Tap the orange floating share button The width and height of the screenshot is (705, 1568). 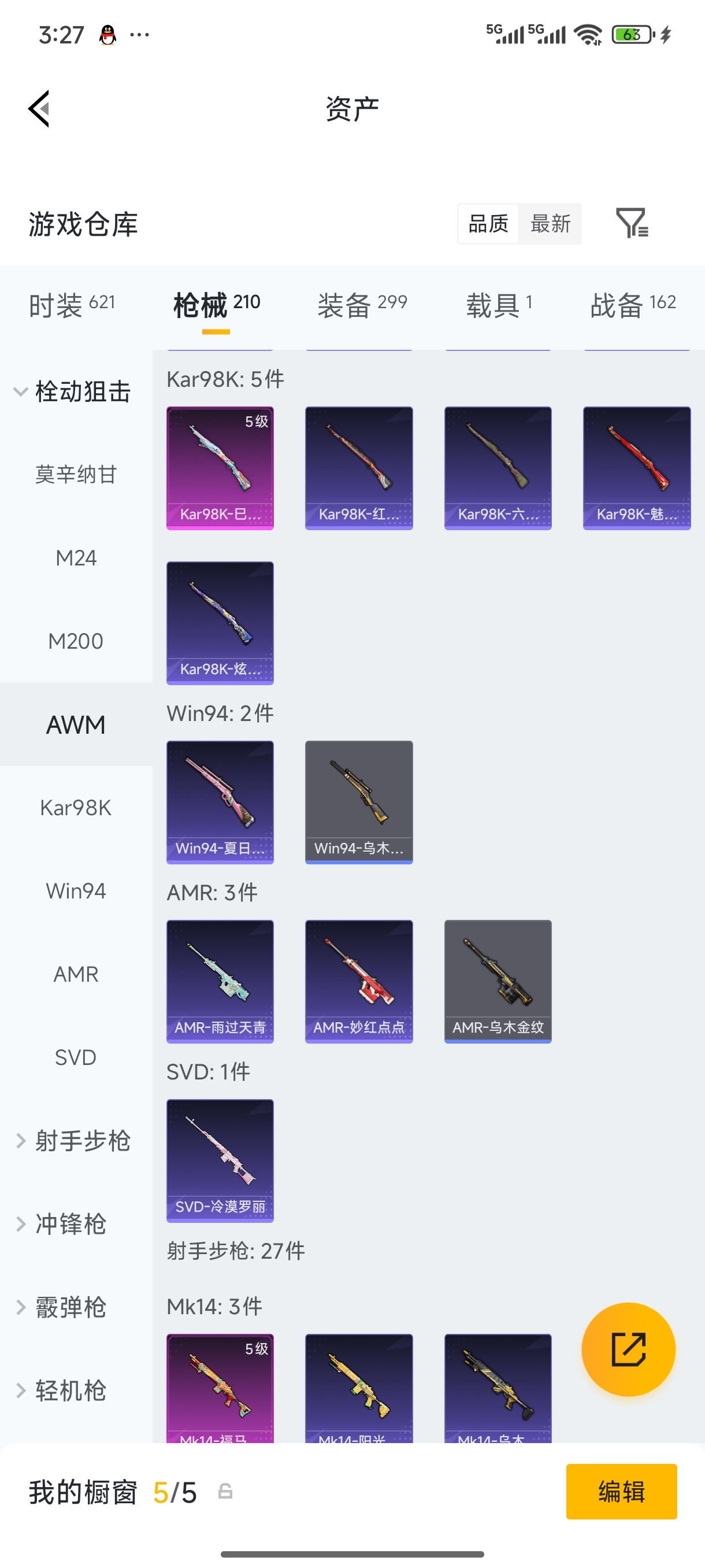(x=628, y=1349)
